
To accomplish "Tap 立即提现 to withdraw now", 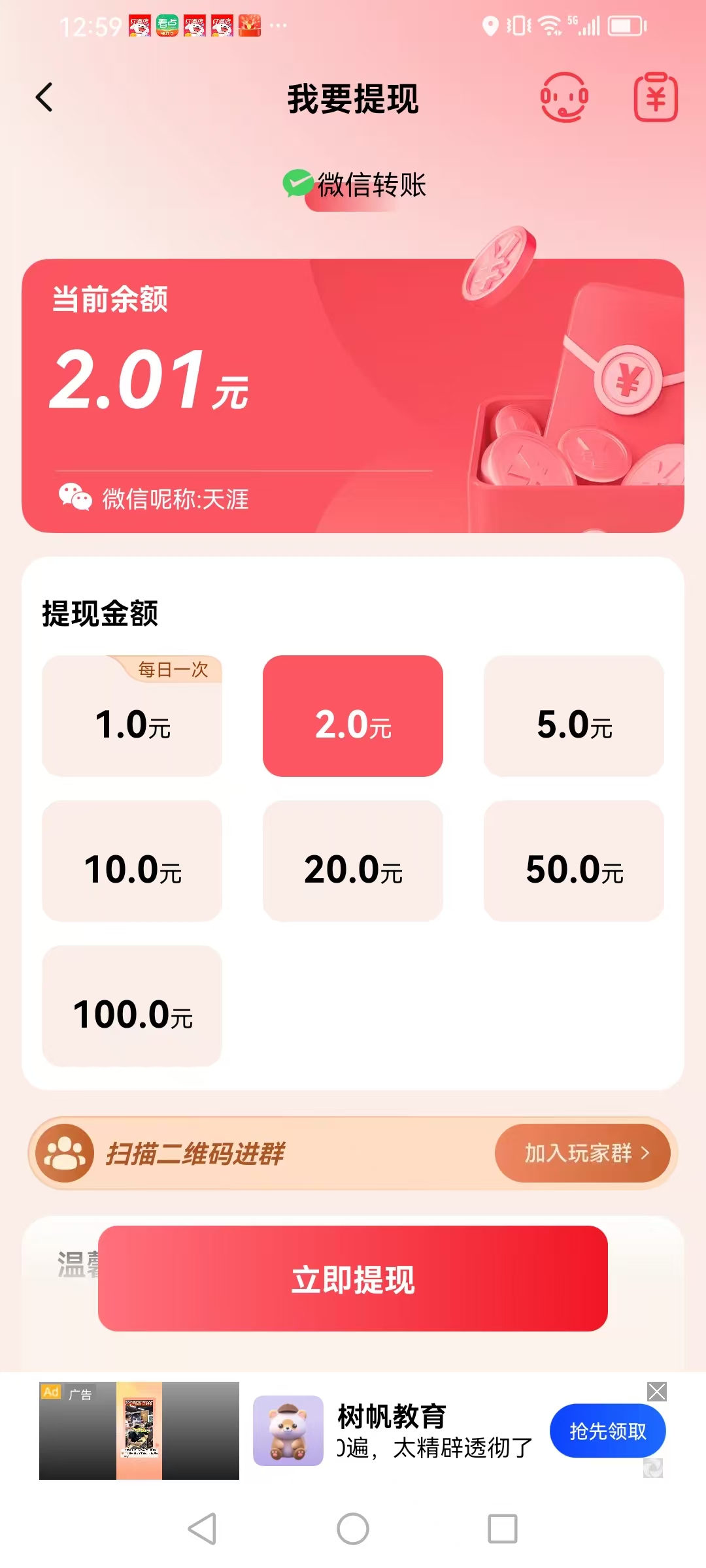I will pyautogui.click(x=353, y=1279).
